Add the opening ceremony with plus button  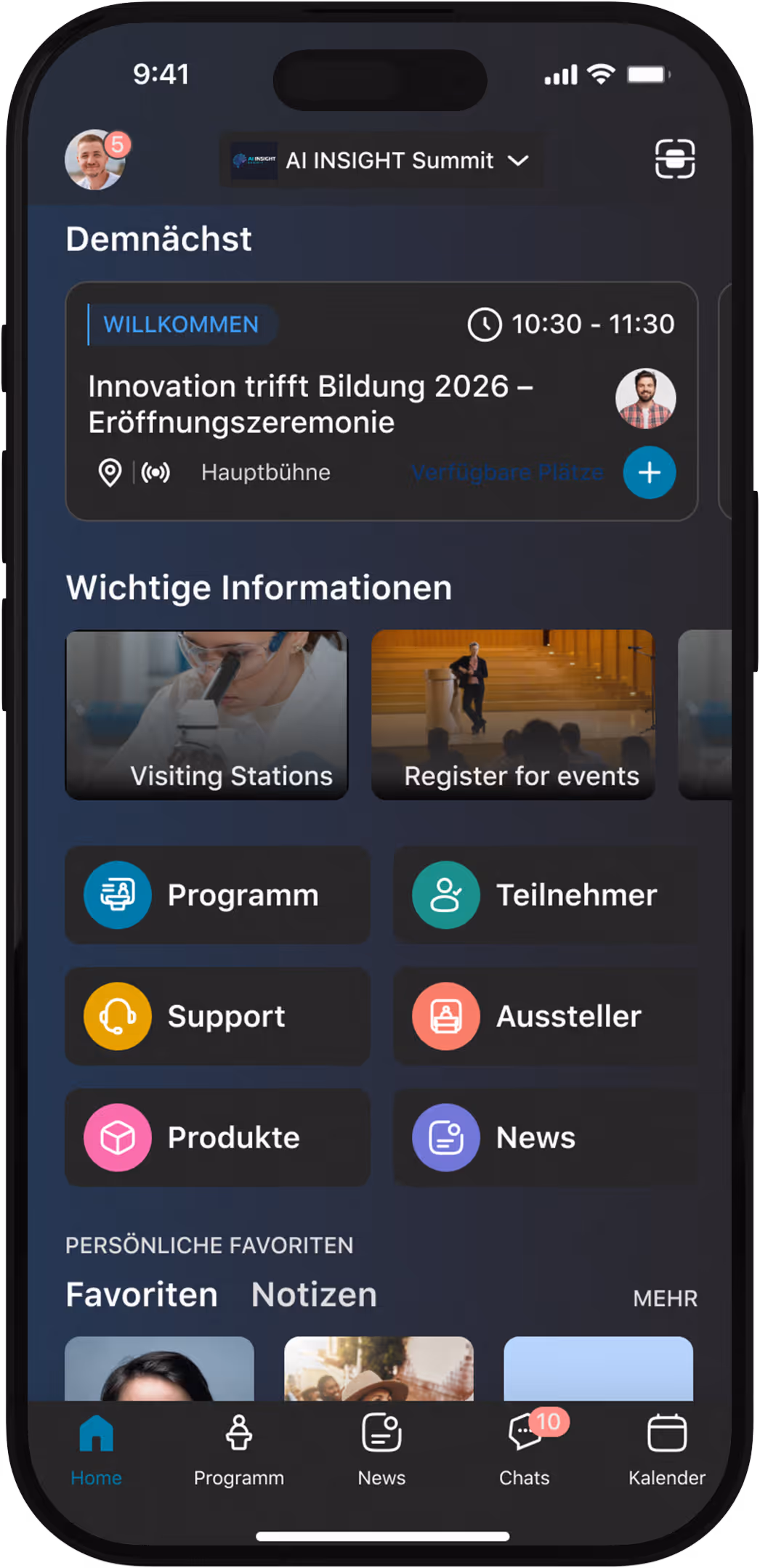[649, 473]
